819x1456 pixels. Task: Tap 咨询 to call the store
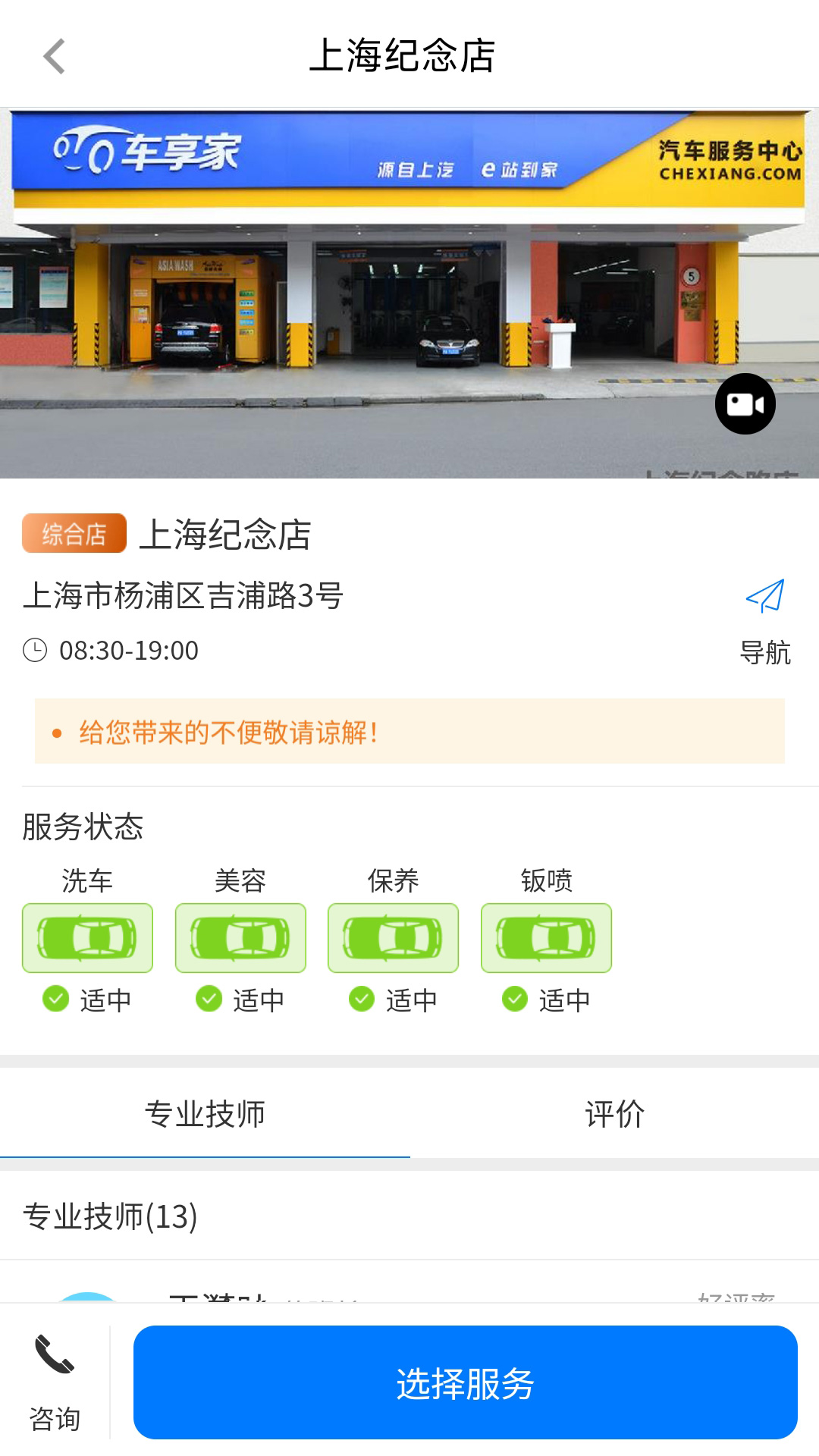point(55,1382)
